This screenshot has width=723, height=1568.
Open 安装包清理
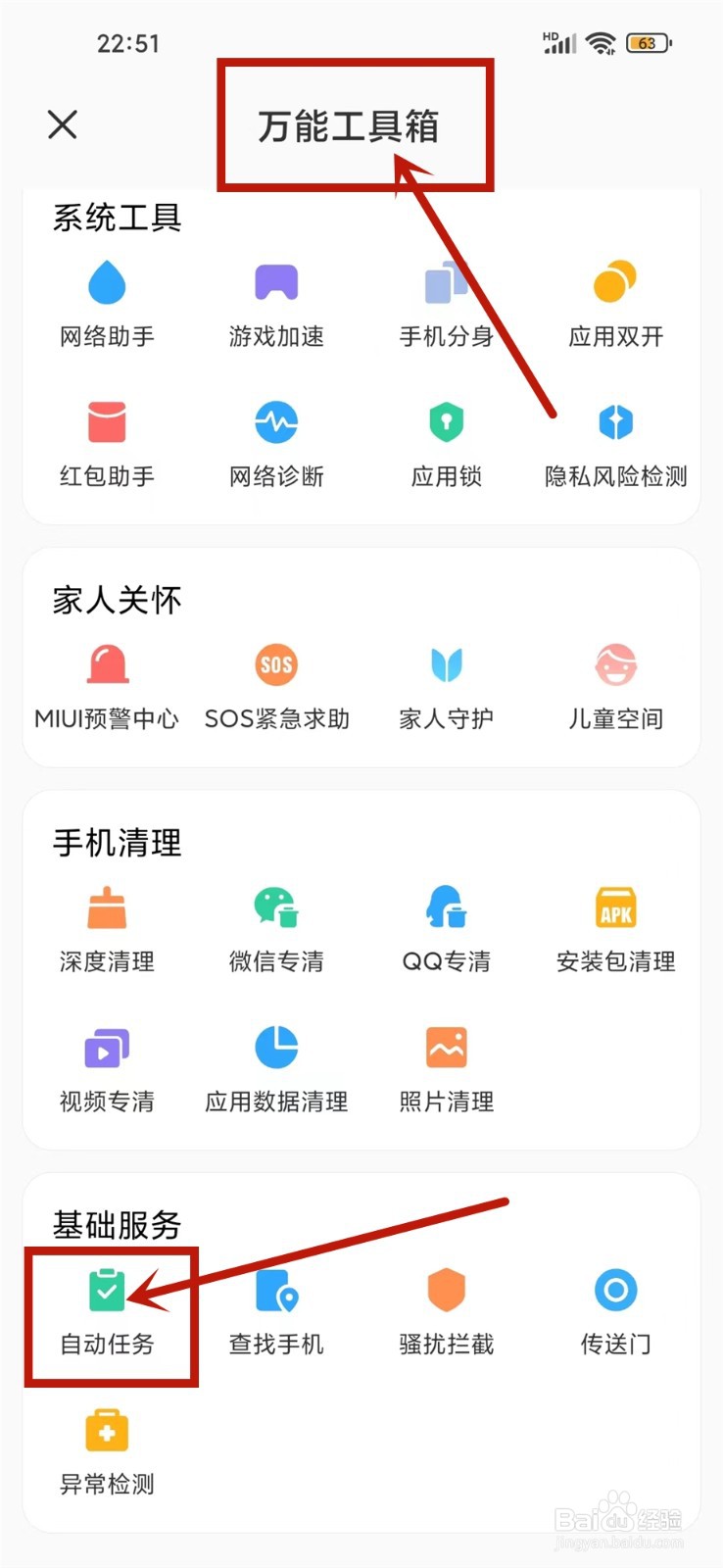click(616, 930)
